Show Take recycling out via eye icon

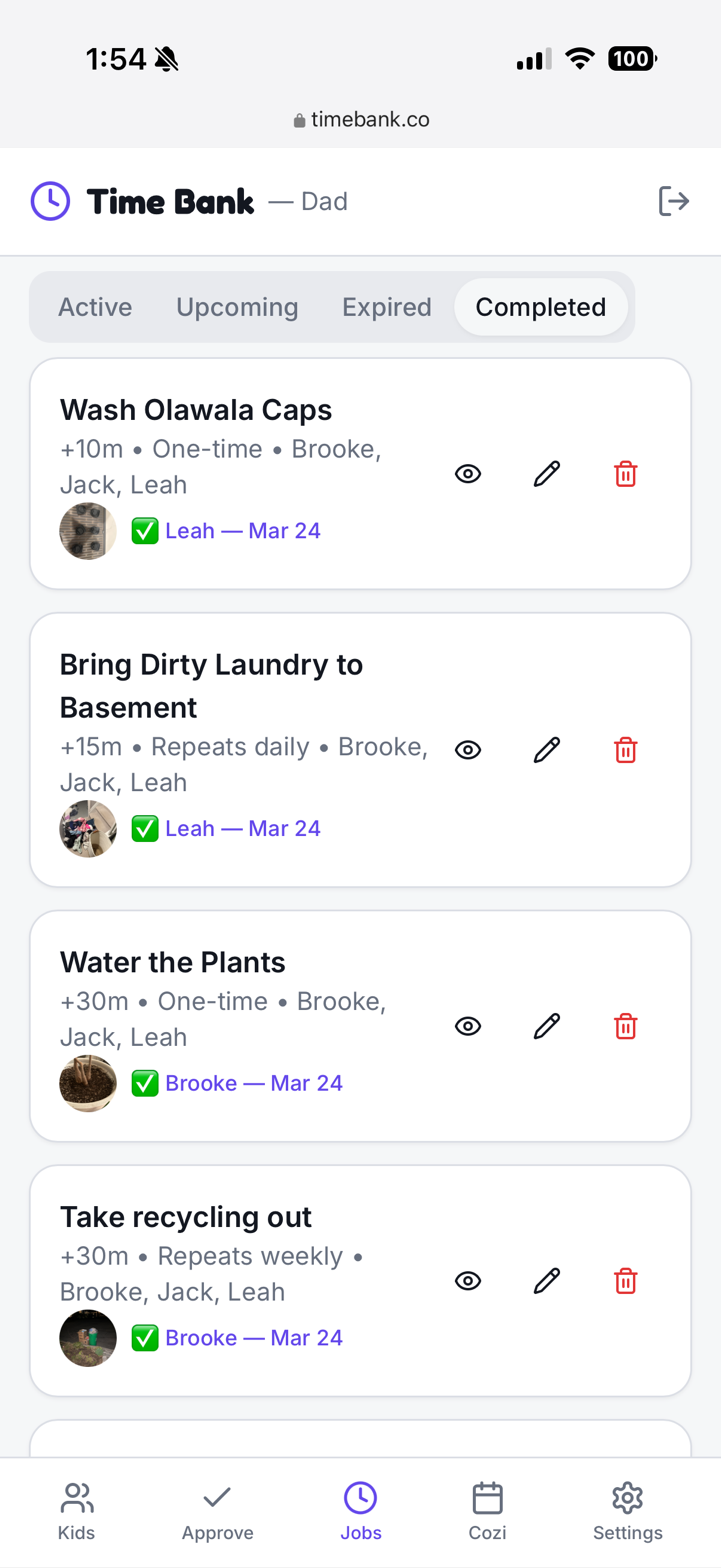click(467, 1280)
